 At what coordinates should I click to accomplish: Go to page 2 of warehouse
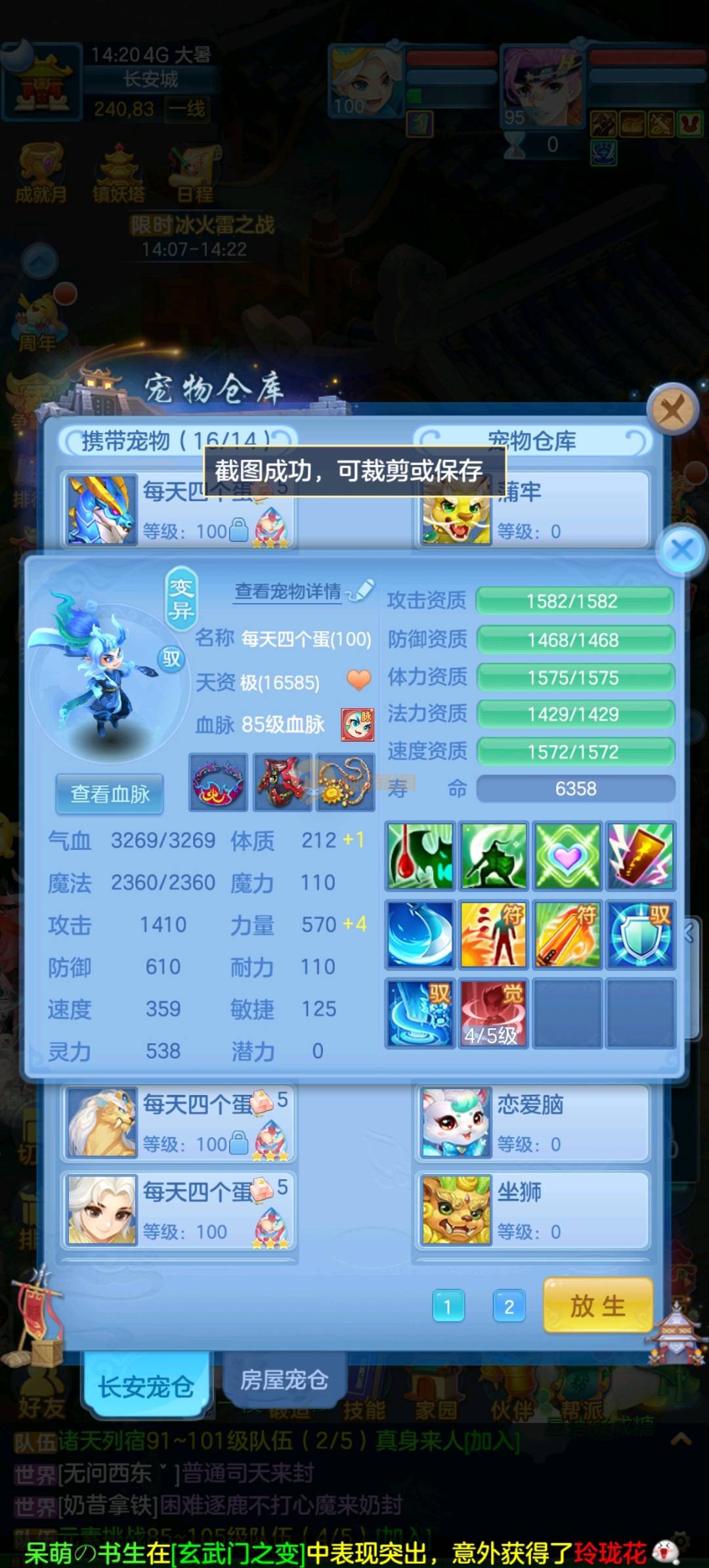(509, 1307)
